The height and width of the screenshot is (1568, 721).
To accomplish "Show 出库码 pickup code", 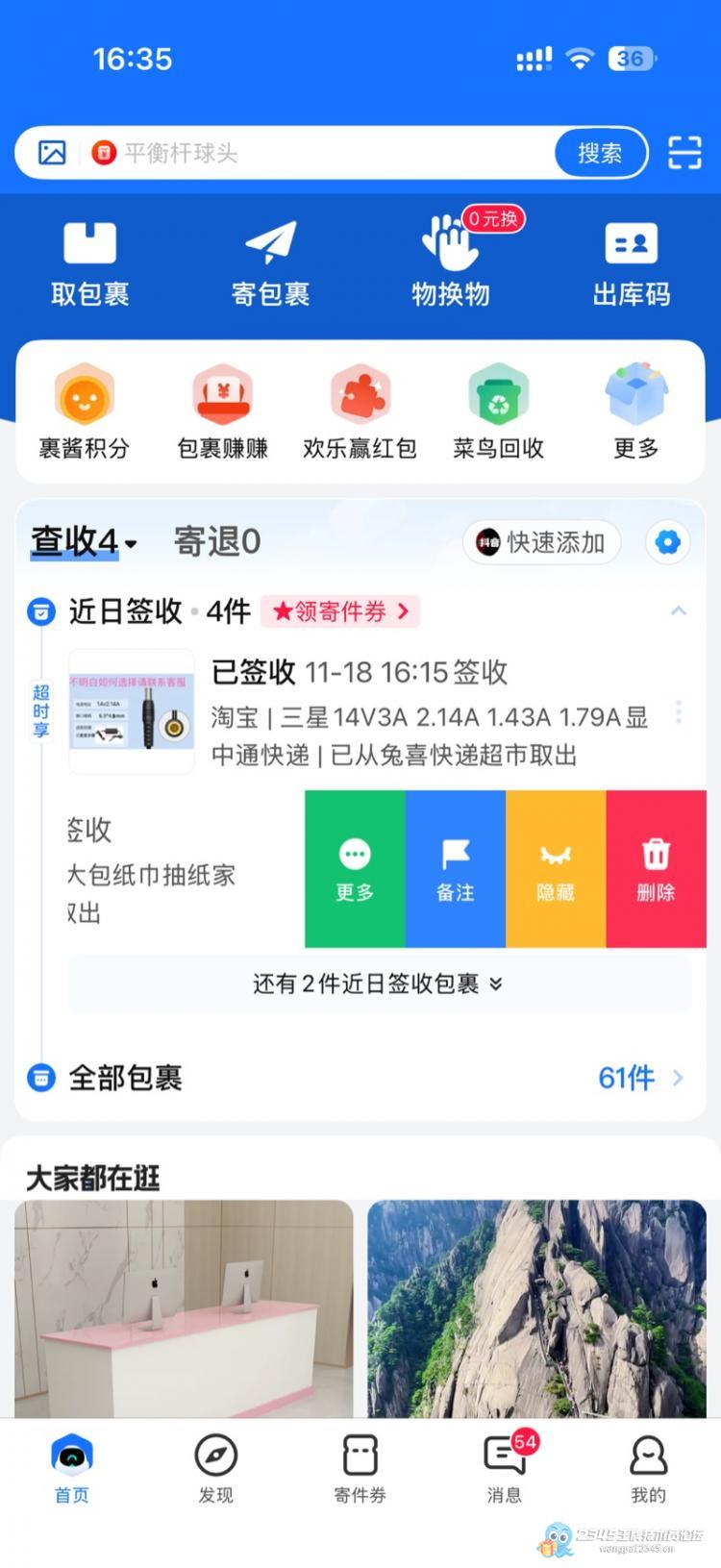I will 631,263.
